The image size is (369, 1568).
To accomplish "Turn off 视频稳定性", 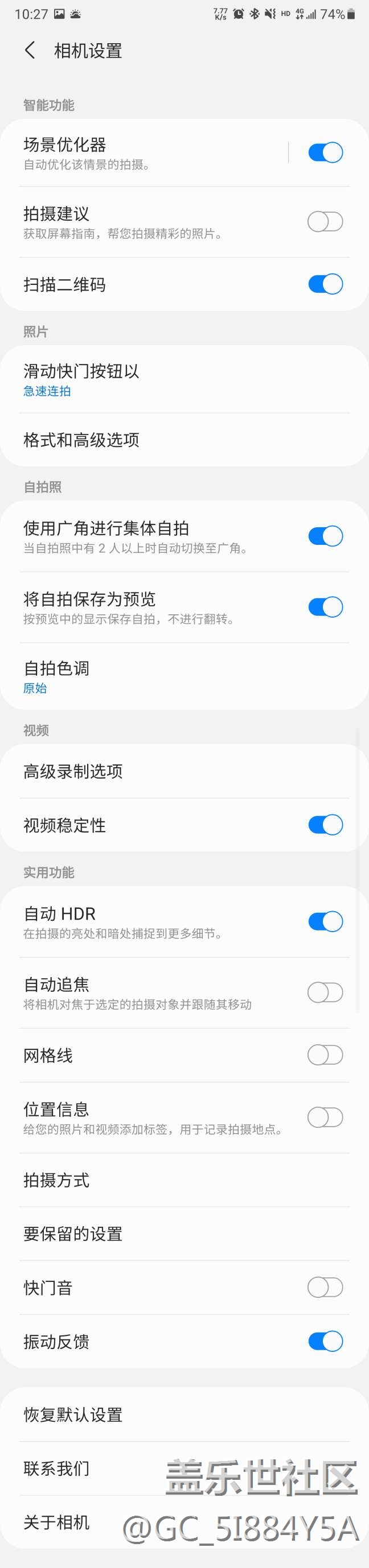I will 325,825.
